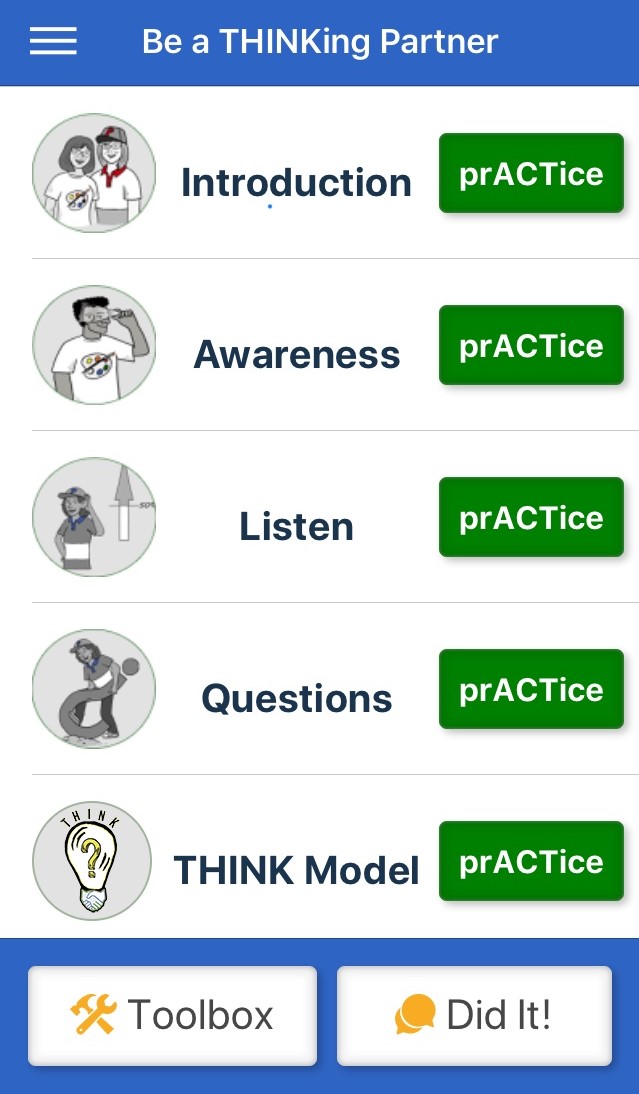Open the hamburger drawer menu
Viewport: 639px width, 1094px height.
[x=53, y=41]
